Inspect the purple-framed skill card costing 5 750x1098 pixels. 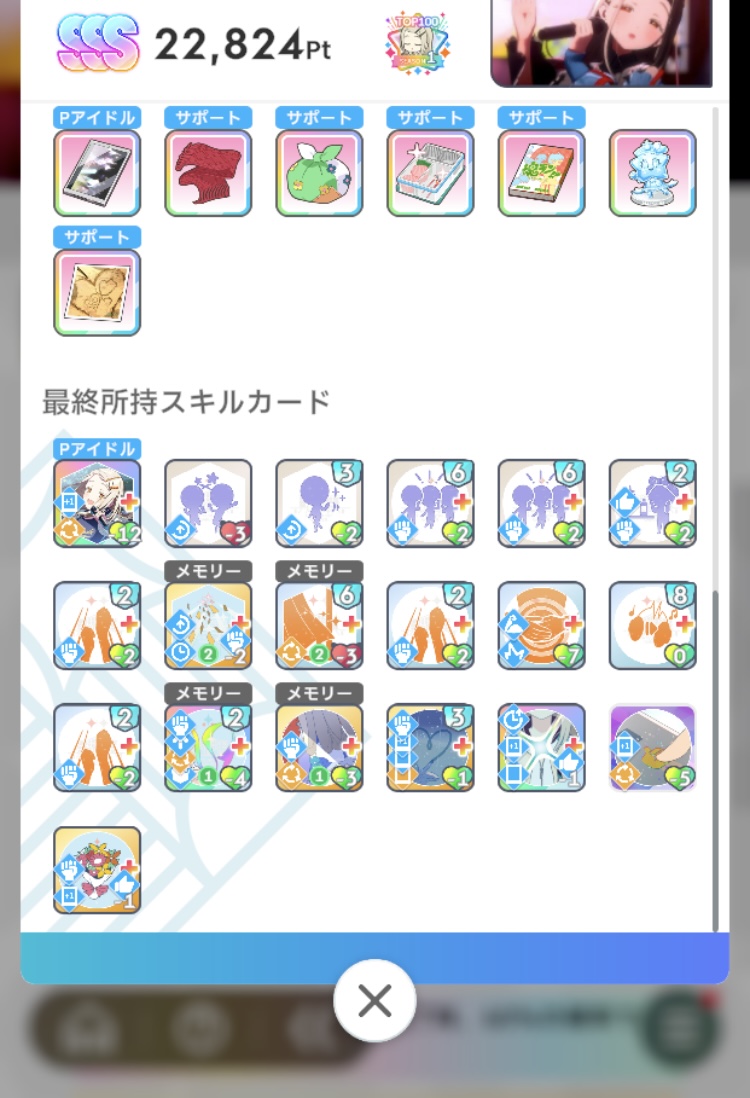coord(652,748)
